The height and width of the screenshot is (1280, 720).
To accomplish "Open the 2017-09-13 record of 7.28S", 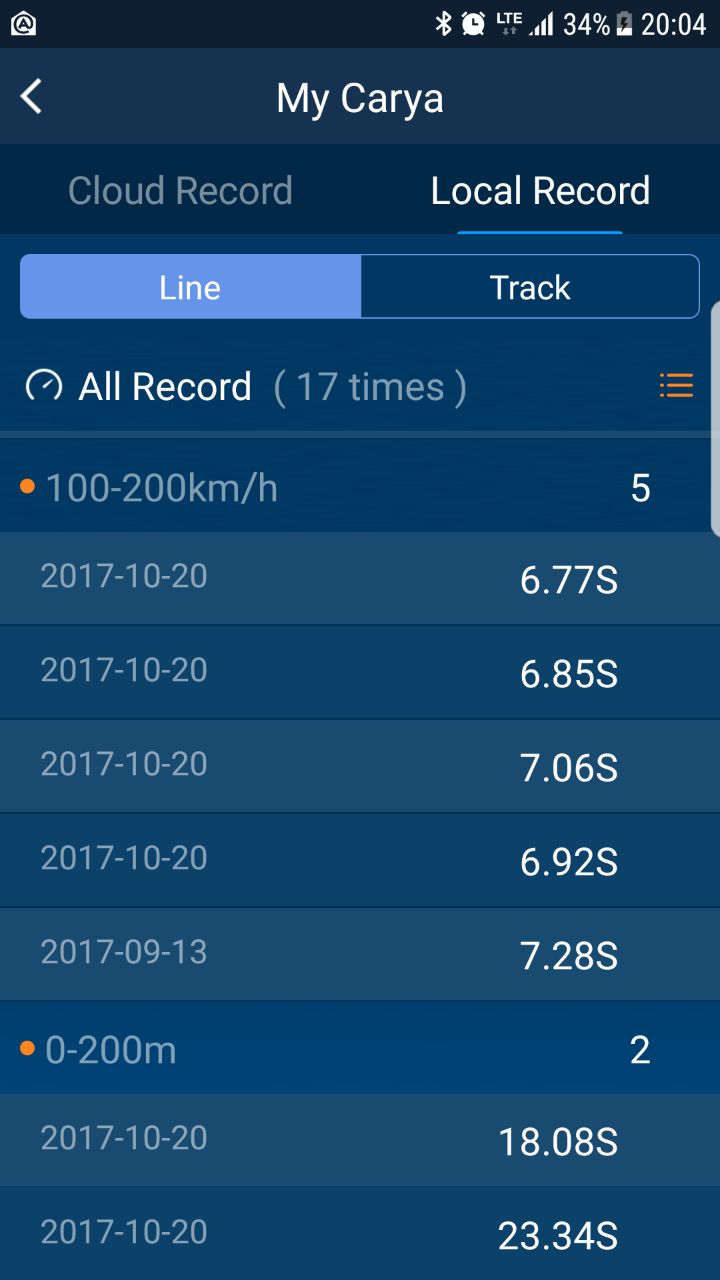I will coord(360,955).
